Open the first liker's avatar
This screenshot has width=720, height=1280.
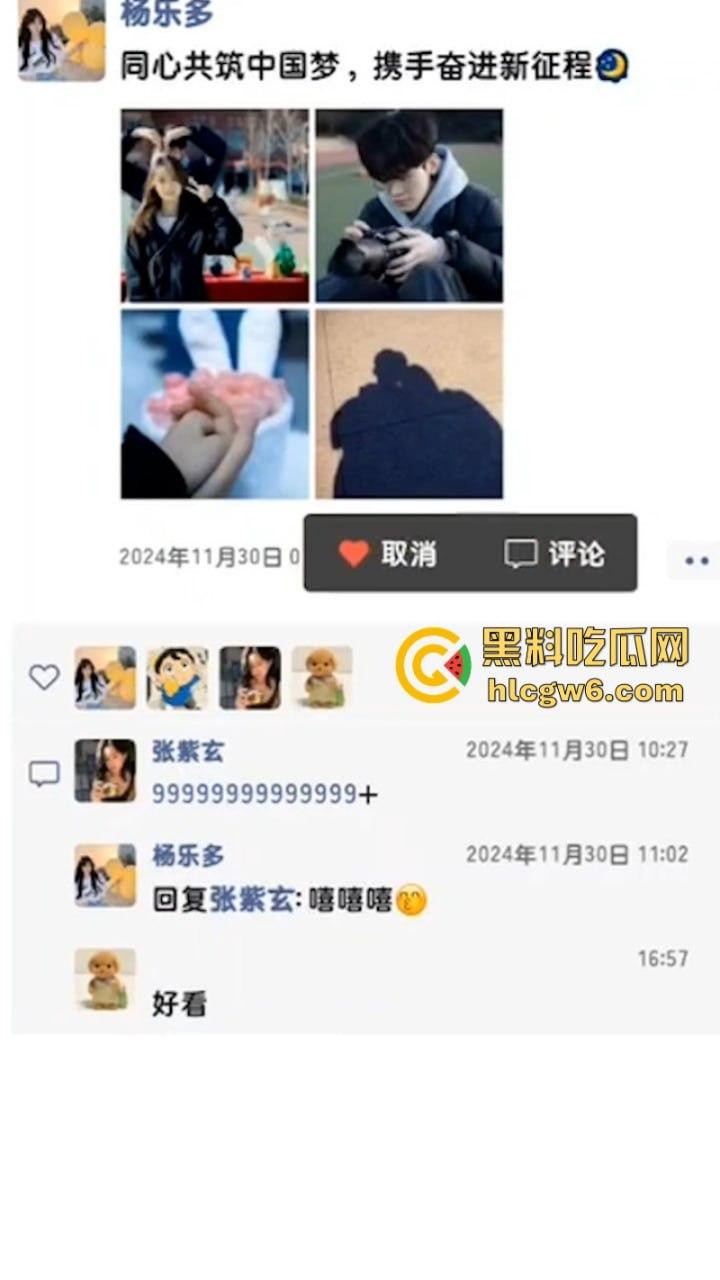tap(105, 678)
